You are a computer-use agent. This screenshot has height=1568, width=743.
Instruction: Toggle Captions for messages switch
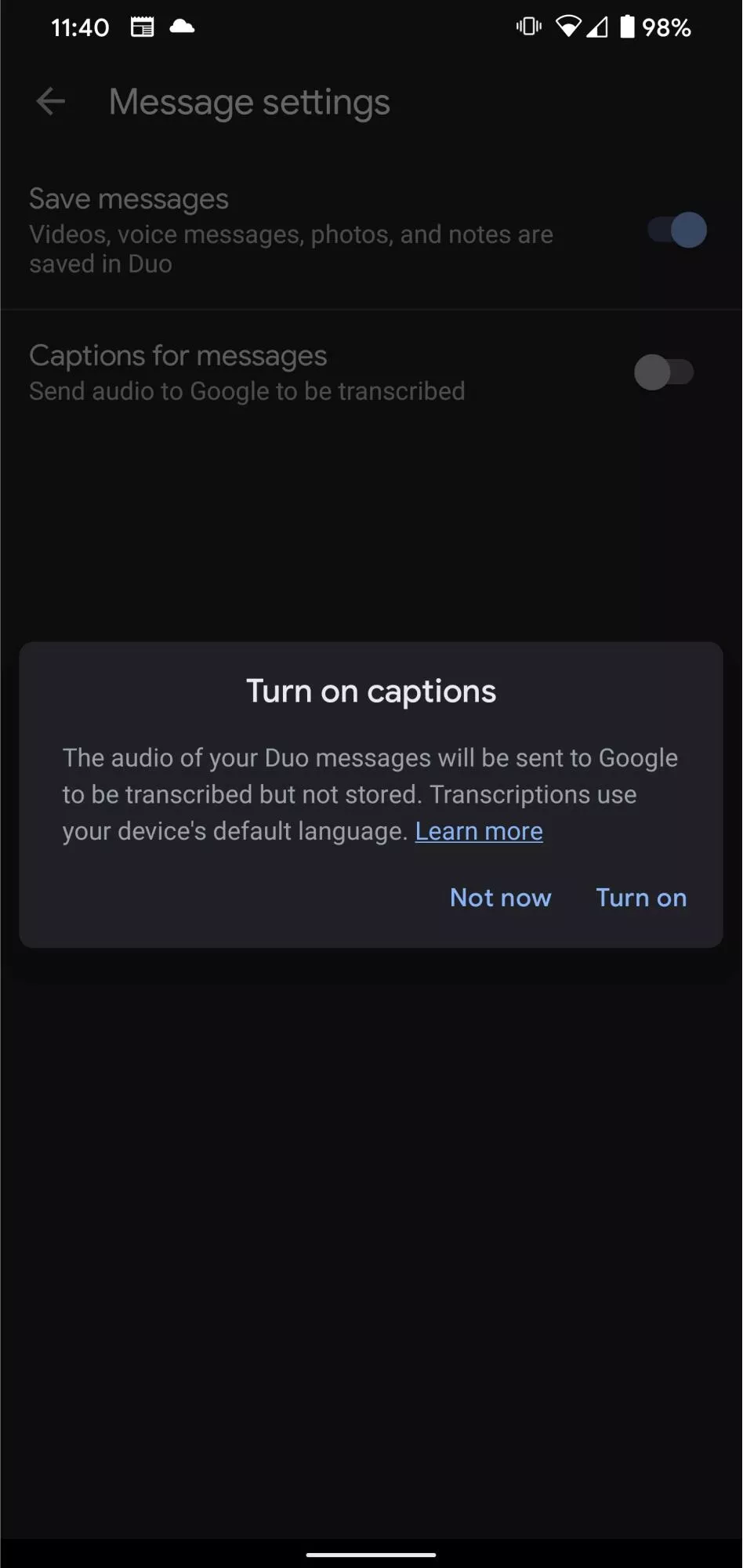tap(664, 372)
